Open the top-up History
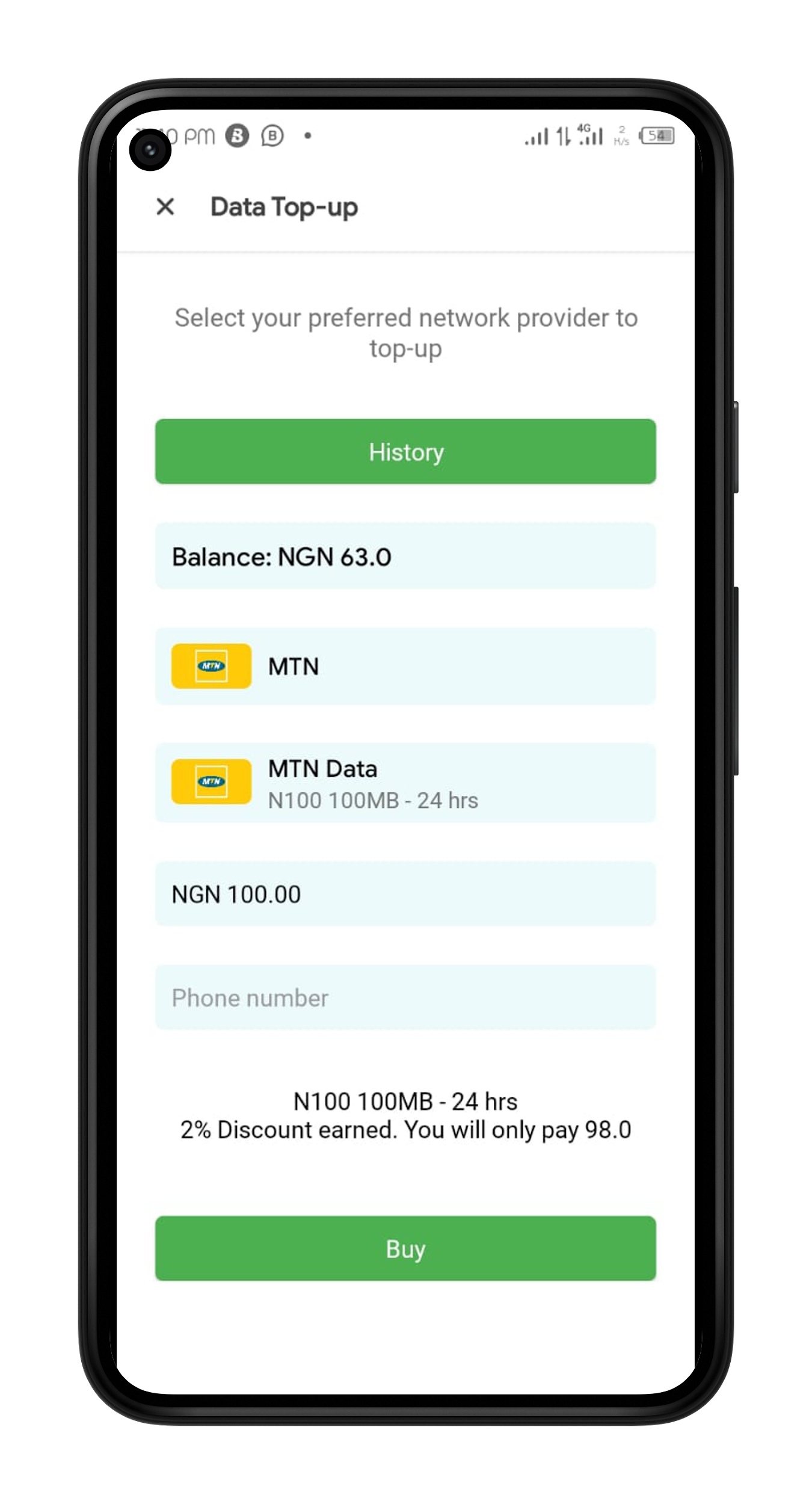 (405, 452)
